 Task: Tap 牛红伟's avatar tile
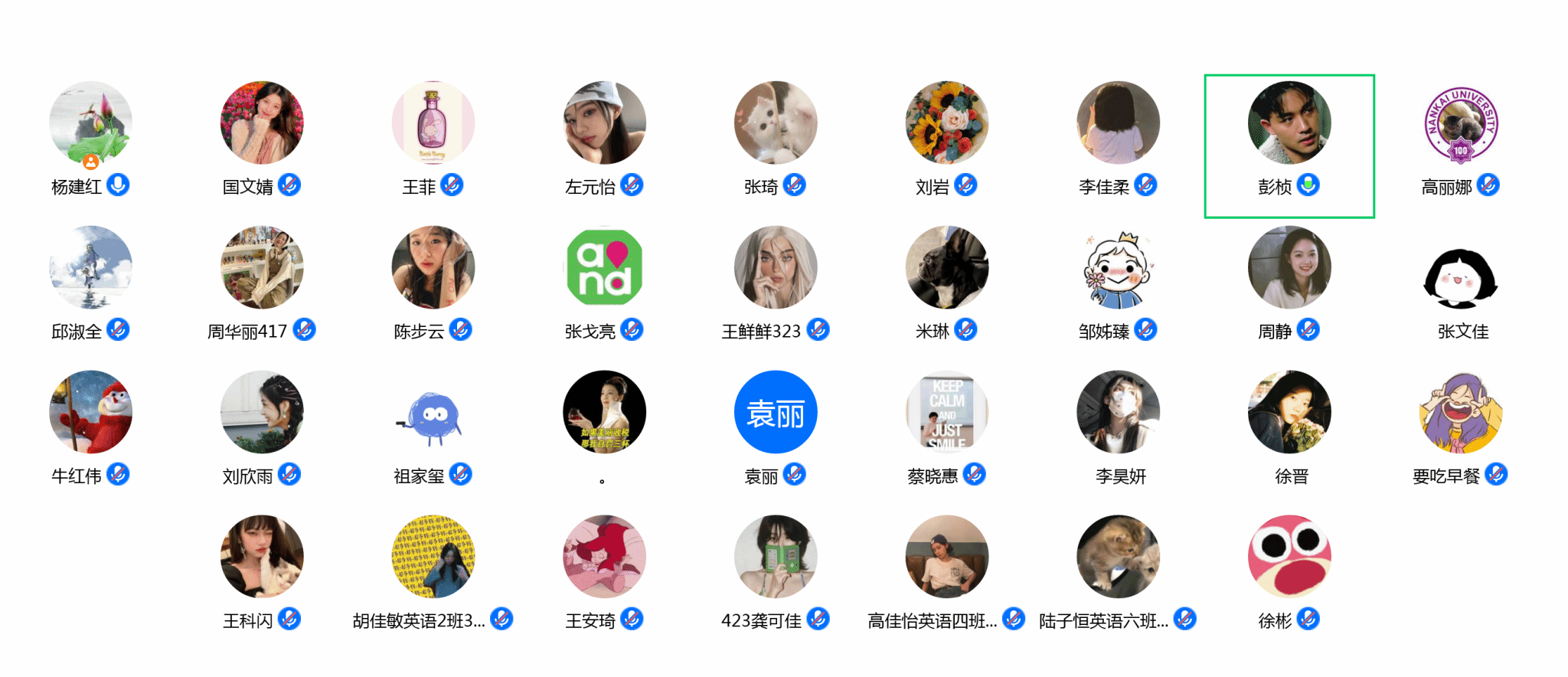[90, 413]
